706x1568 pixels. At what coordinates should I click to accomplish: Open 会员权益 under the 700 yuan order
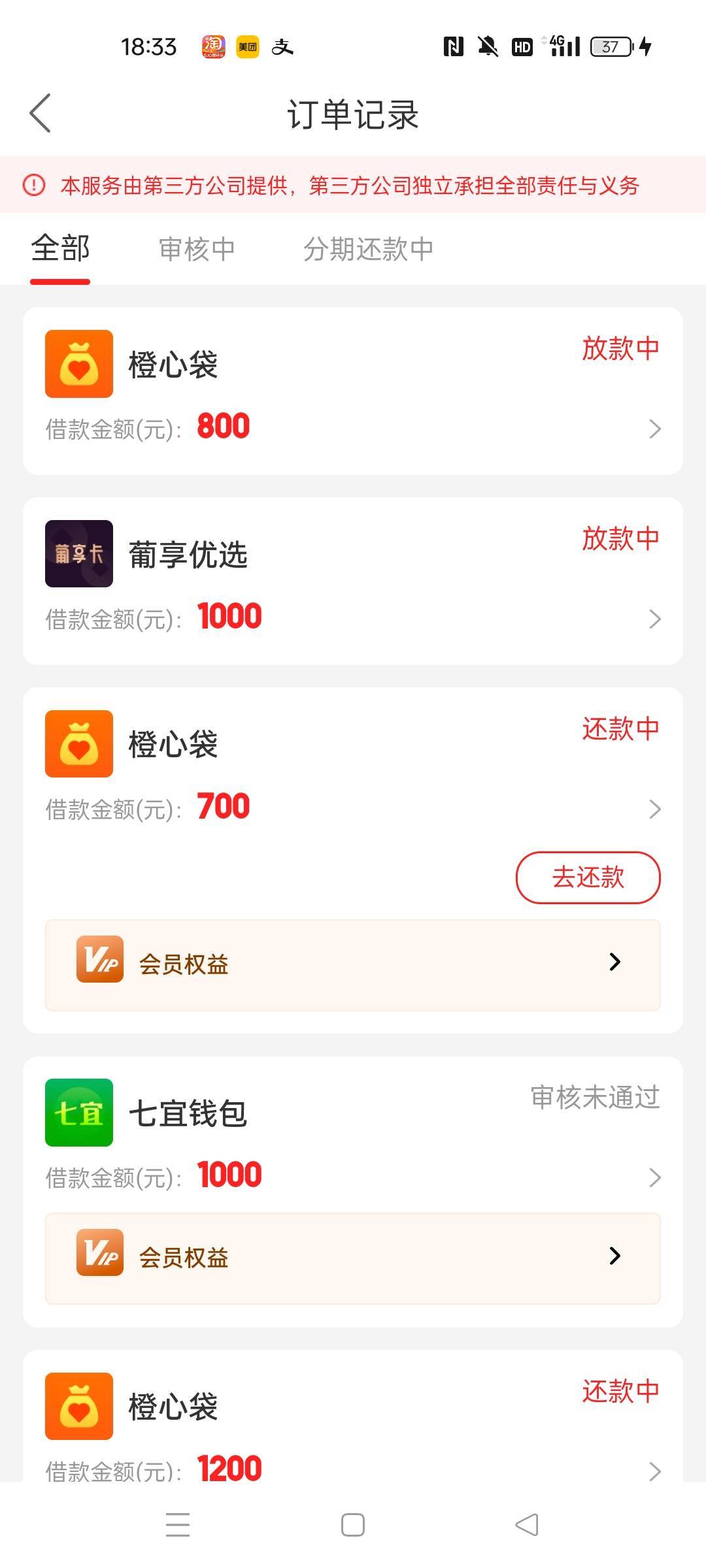(x=353, y=964)
